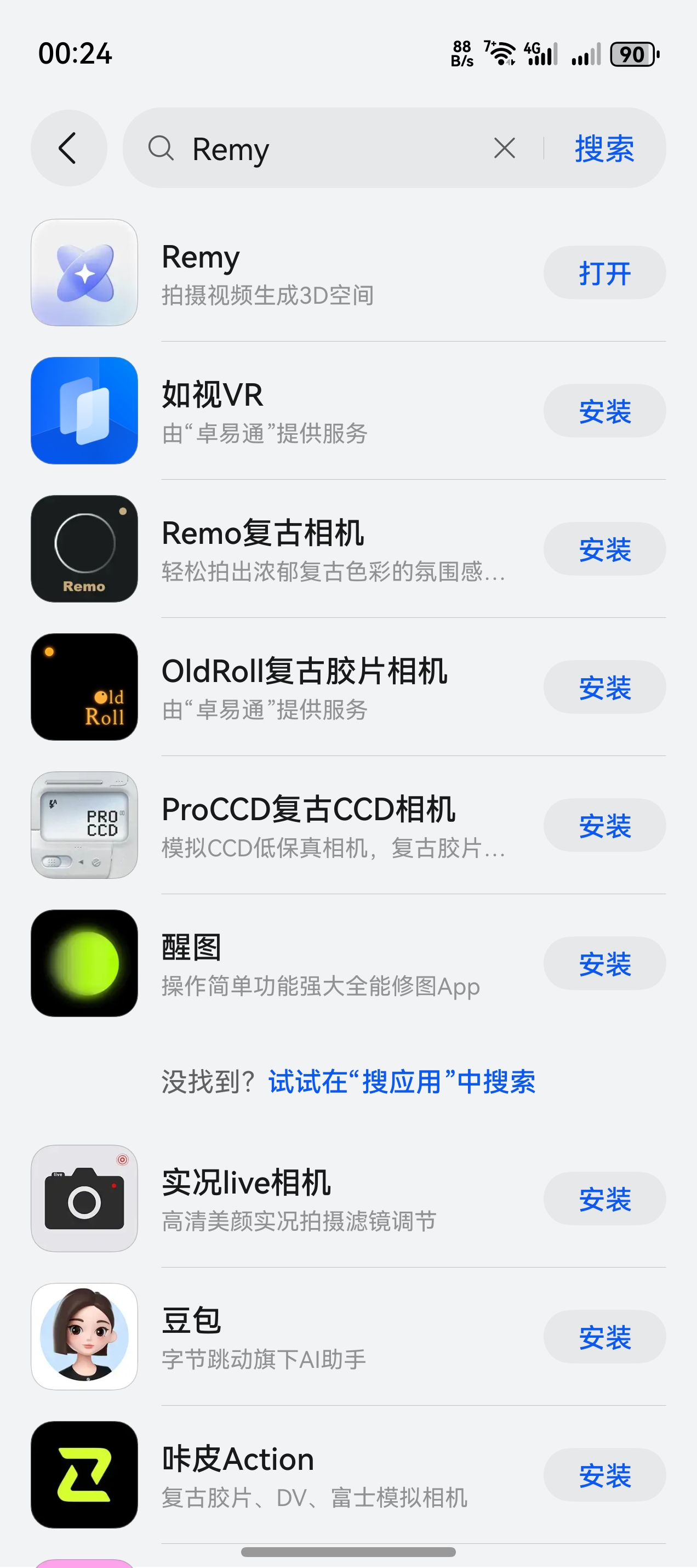Open the 咔皮Action app icon
This screenshot has width=697, height=1568.
pos(84,1475)
